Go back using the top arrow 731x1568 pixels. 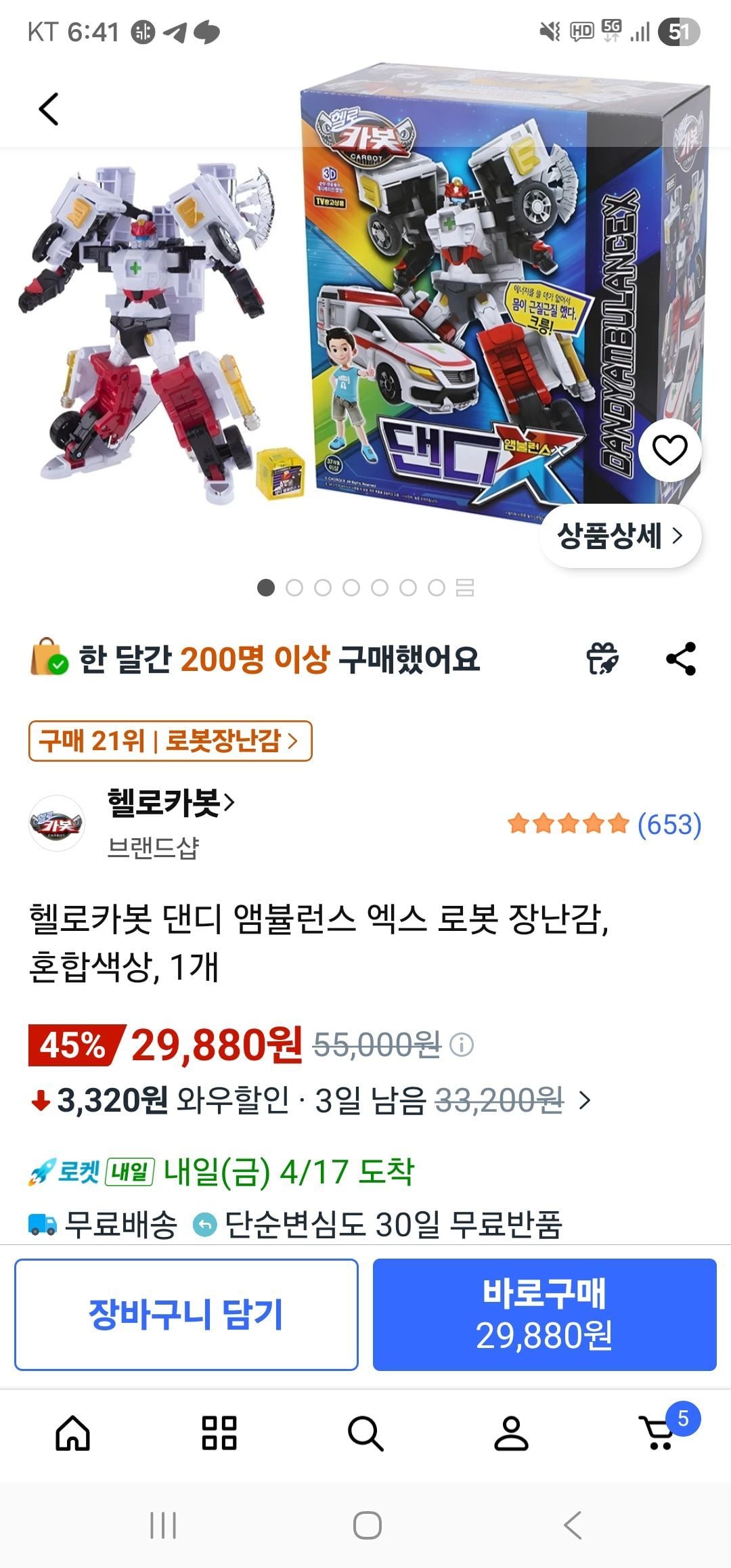49,109
